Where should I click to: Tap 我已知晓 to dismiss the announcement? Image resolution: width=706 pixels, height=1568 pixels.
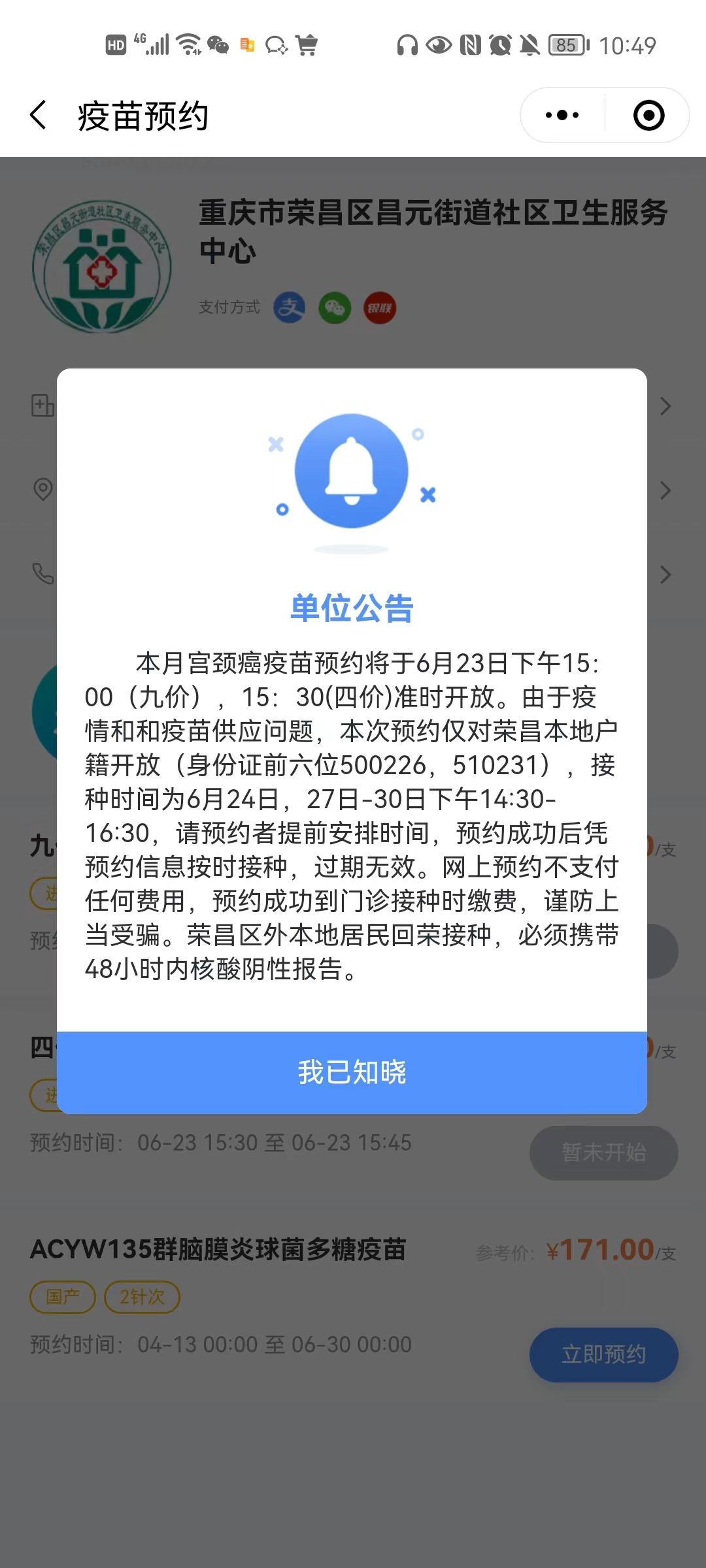coord(352,1072)
